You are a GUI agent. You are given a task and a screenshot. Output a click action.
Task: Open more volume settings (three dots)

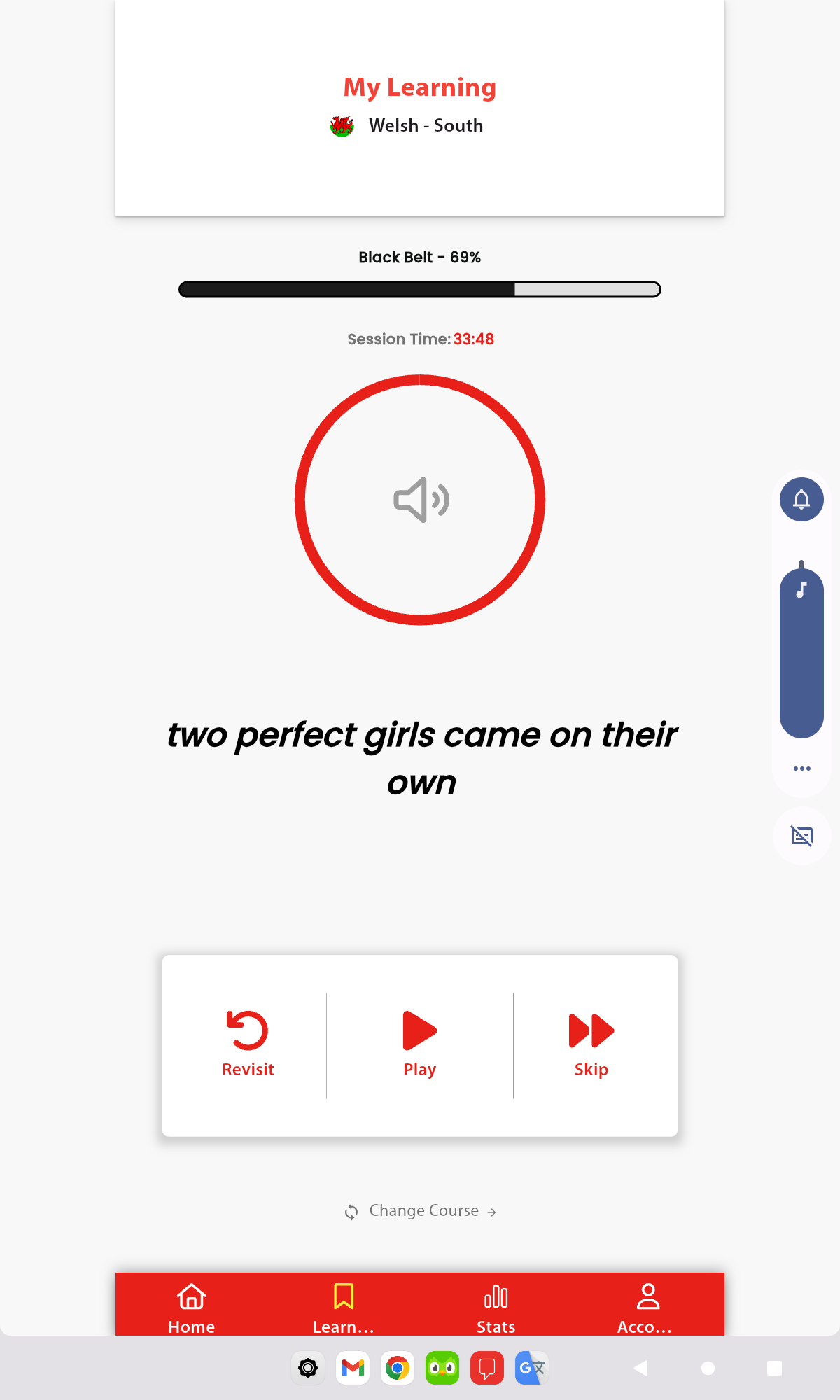801,769
